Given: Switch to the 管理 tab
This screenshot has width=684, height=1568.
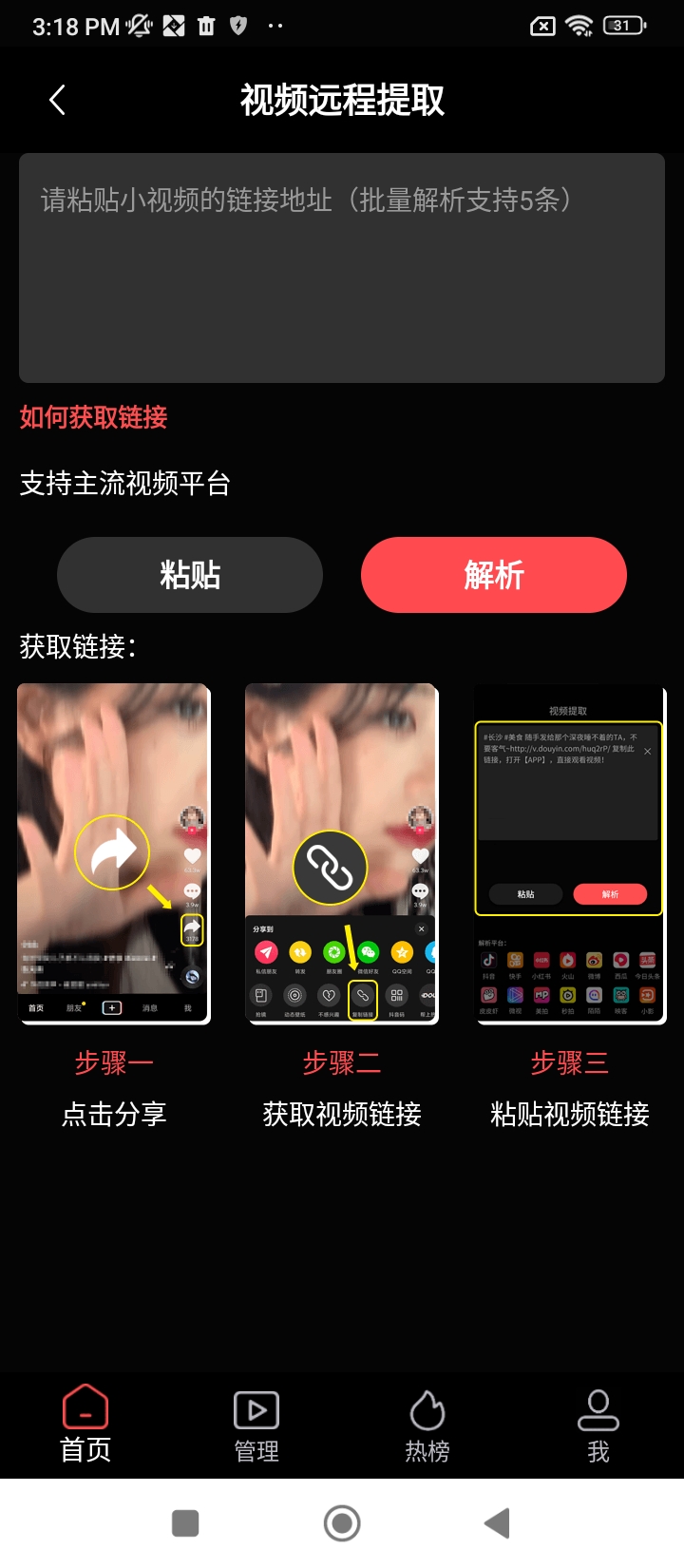Looking at the screenshot, I should click(256, 1425).
